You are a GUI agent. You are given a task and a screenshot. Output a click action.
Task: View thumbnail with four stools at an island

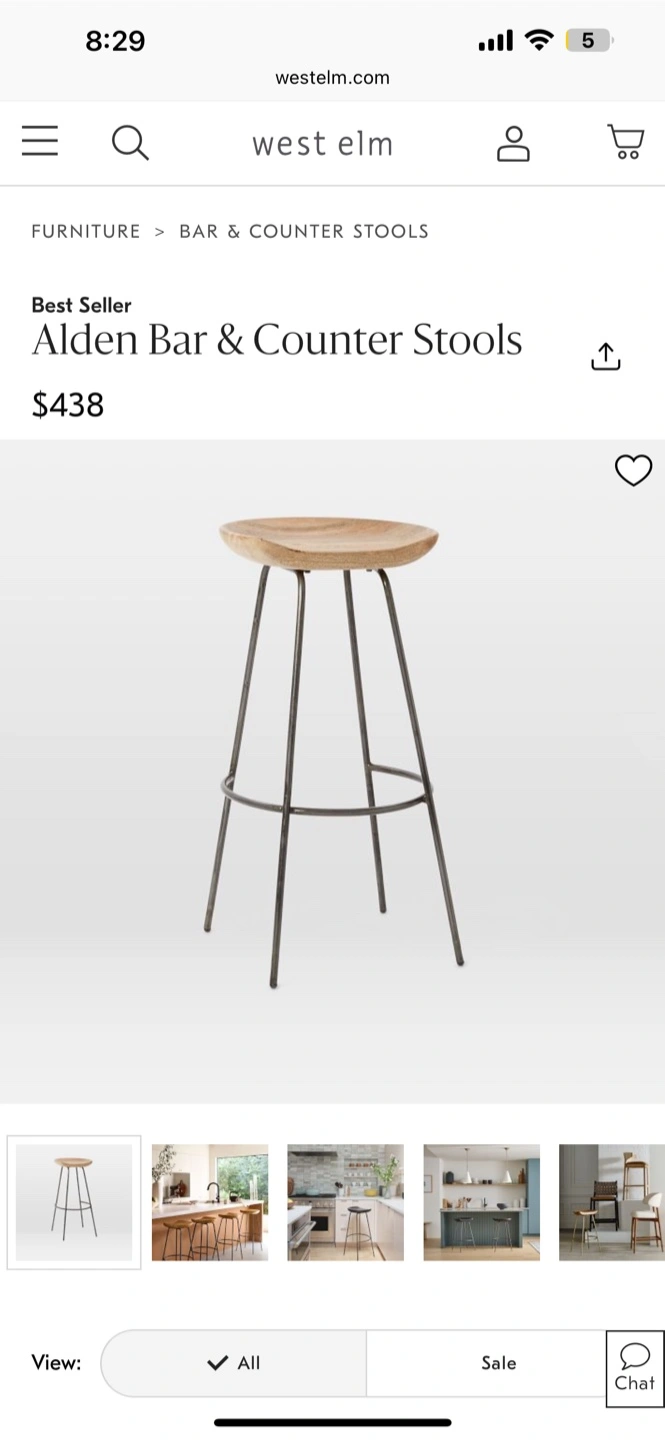(x=210, y=1202)
